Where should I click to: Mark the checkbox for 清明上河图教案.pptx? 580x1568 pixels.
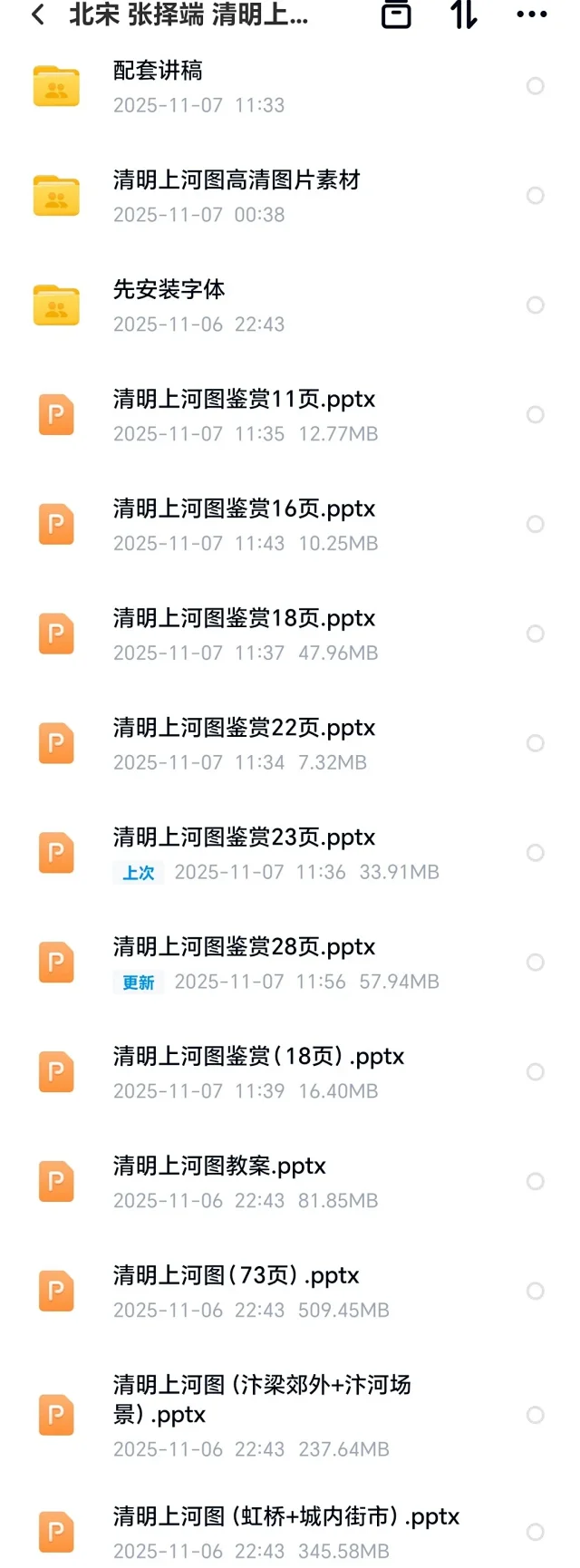tap(536, 1181)
